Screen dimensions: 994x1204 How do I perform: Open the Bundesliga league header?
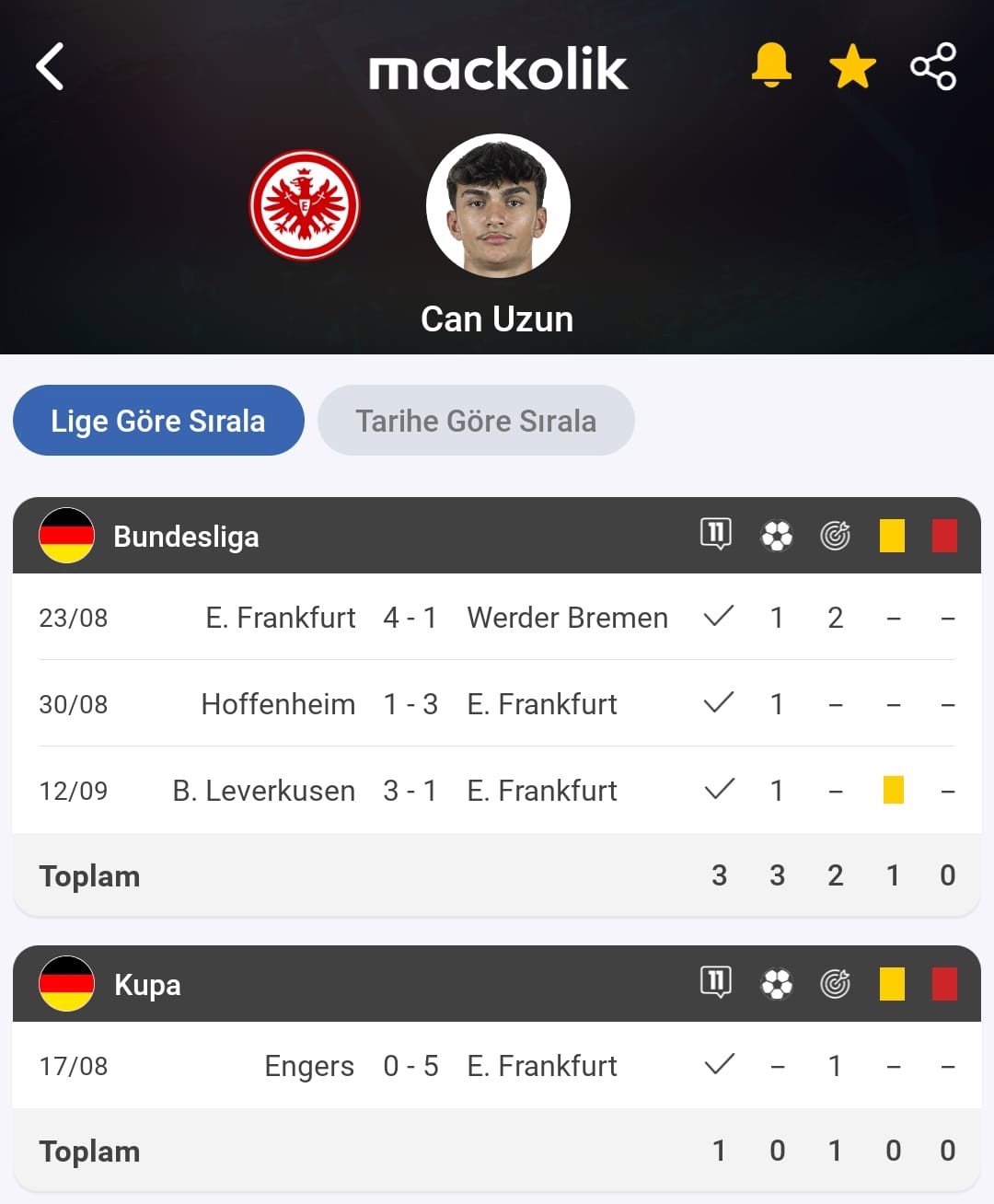[x=186, y=537]
